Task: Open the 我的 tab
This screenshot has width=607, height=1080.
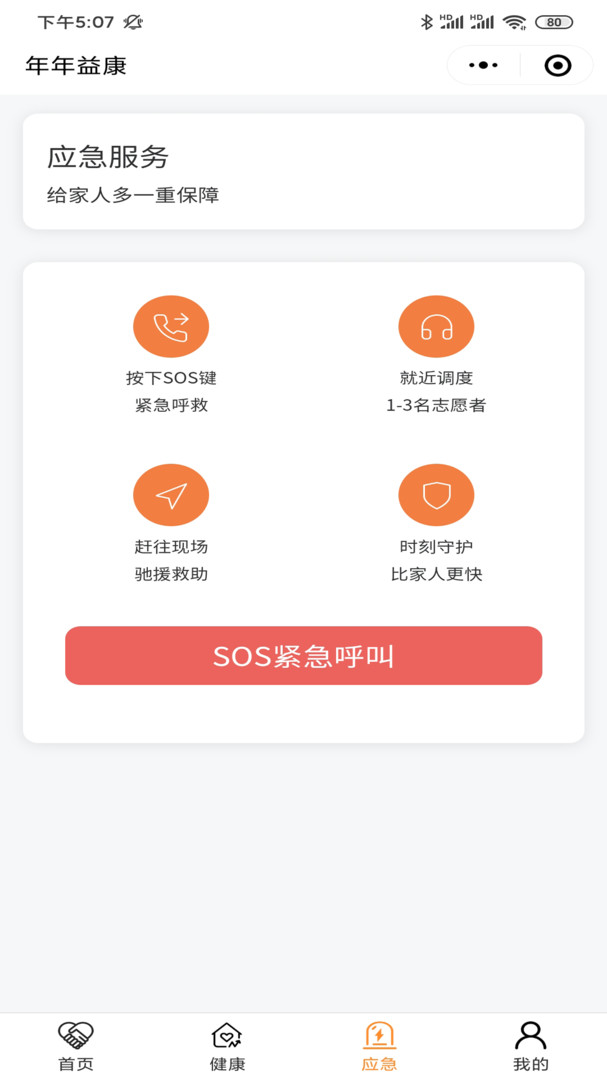Action: coord(530,1045)
